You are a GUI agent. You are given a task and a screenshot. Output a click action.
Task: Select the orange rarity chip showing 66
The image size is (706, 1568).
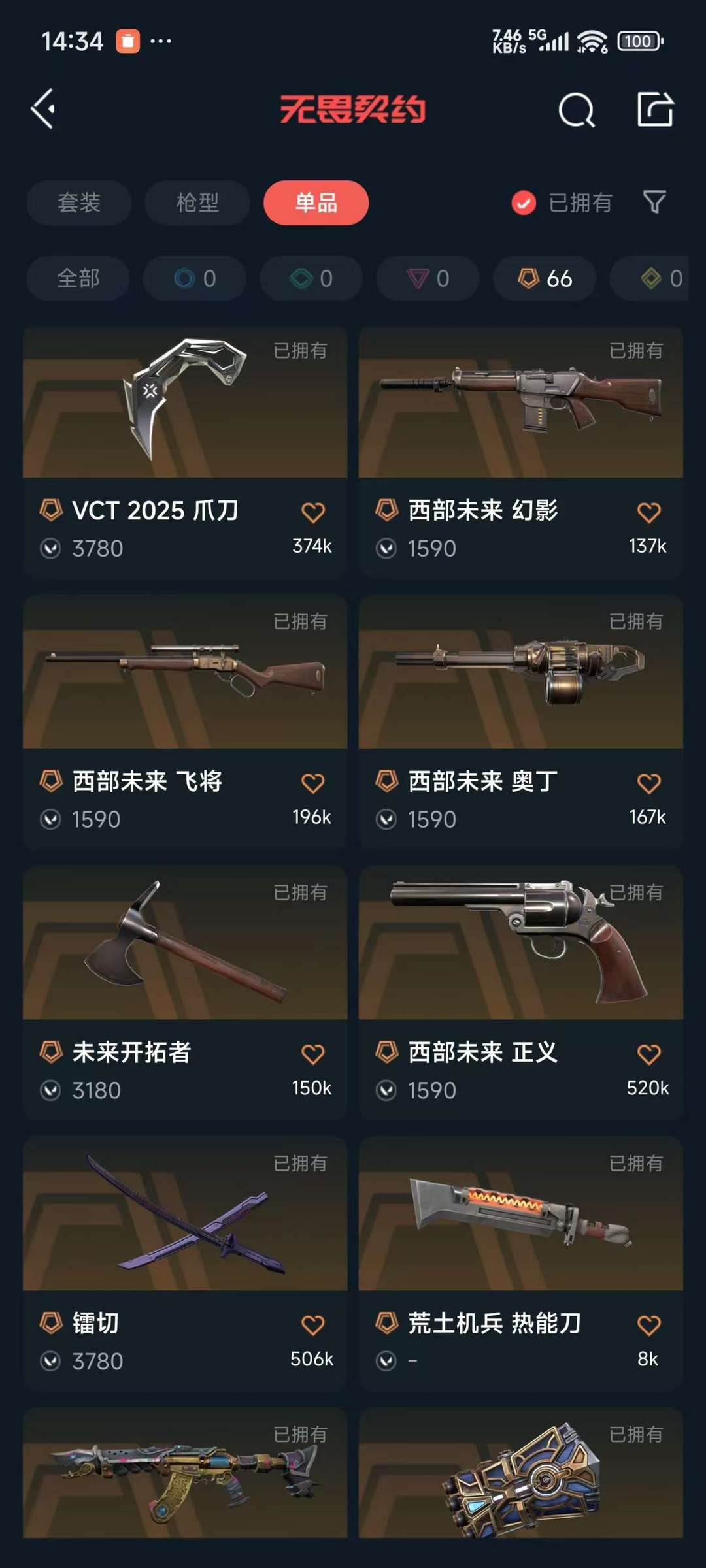[545, 278]
